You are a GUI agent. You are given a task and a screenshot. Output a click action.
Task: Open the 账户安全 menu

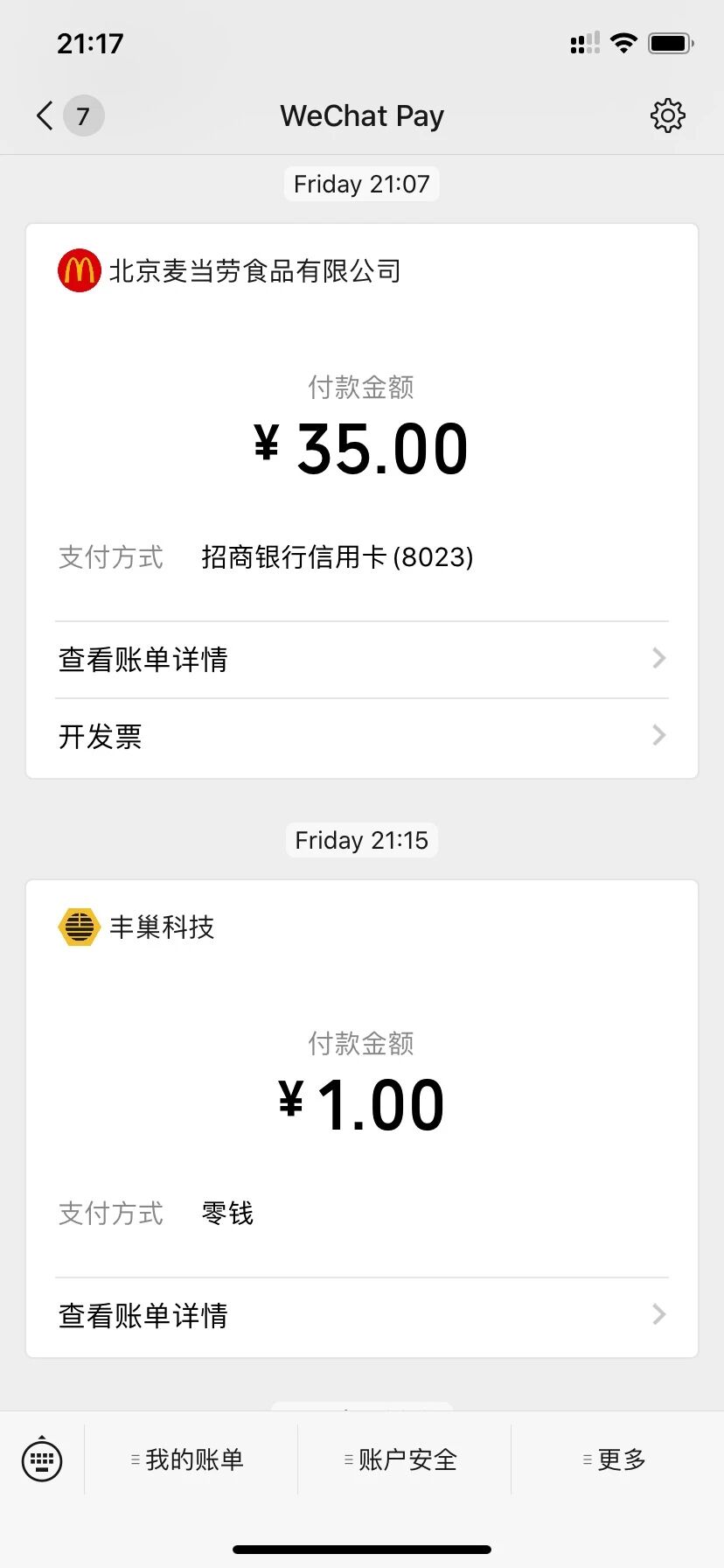tap(404, 1459)
